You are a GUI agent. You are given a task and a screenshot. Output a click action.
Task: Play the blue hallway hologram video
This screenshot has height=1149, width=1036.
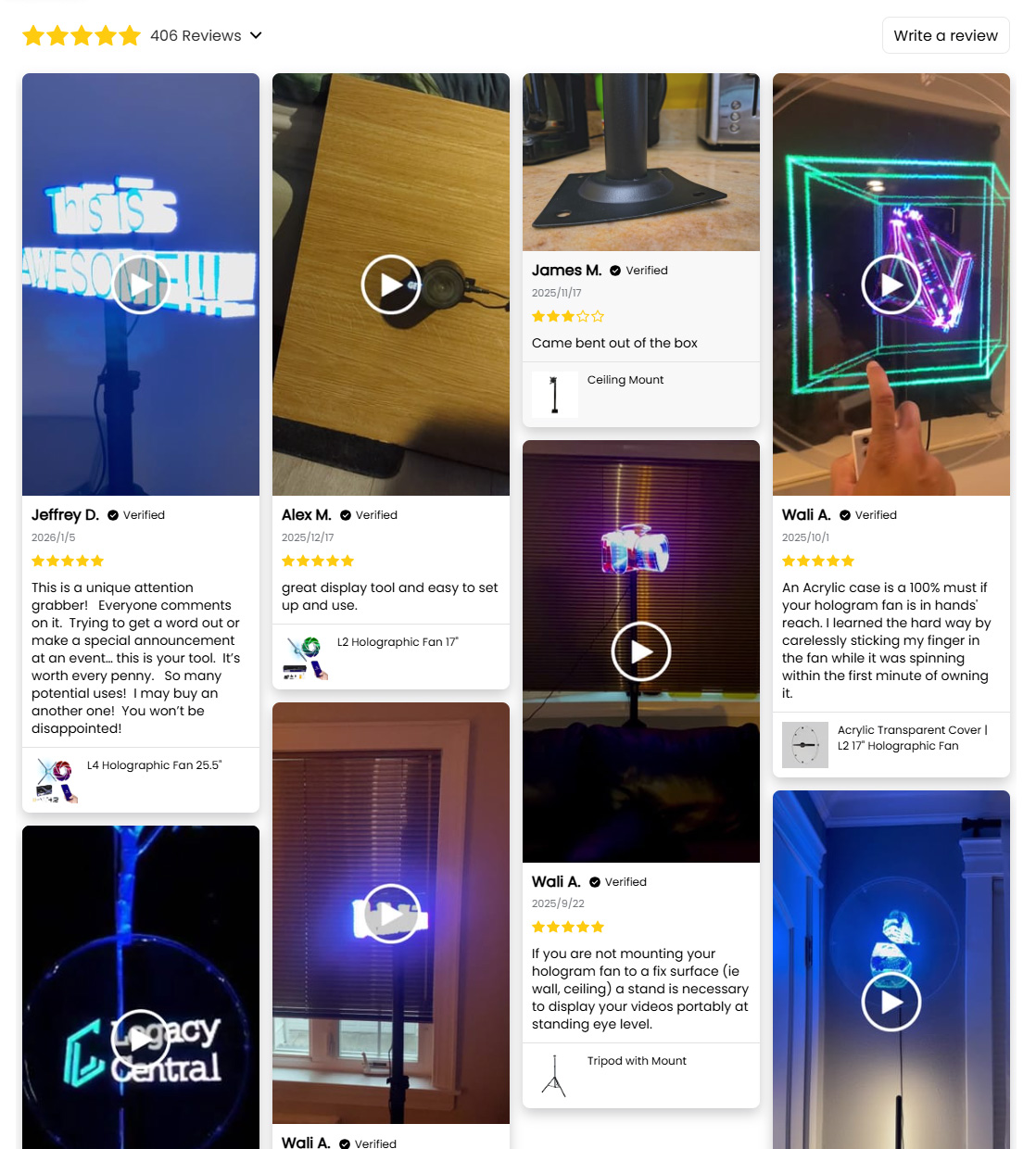[891, 1002]
